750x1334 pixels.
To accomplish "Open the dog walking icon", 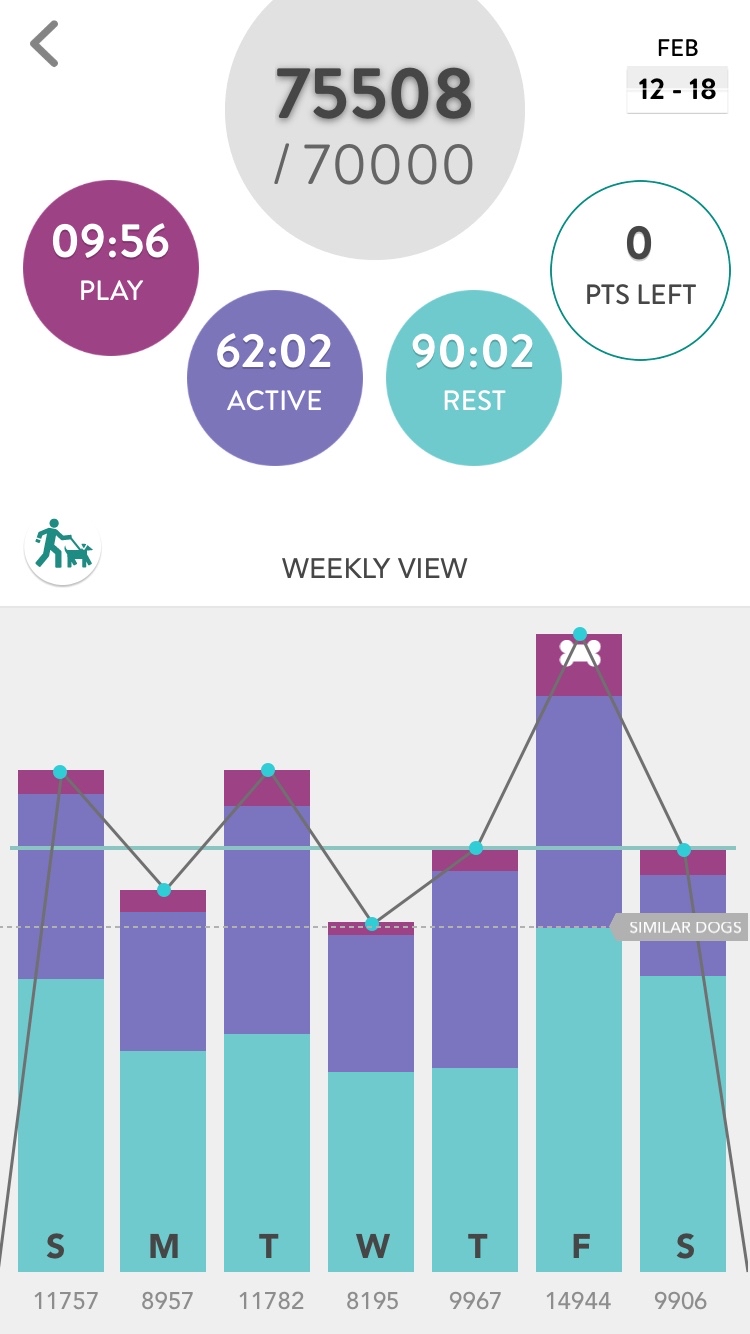I will tap(63, 547).
